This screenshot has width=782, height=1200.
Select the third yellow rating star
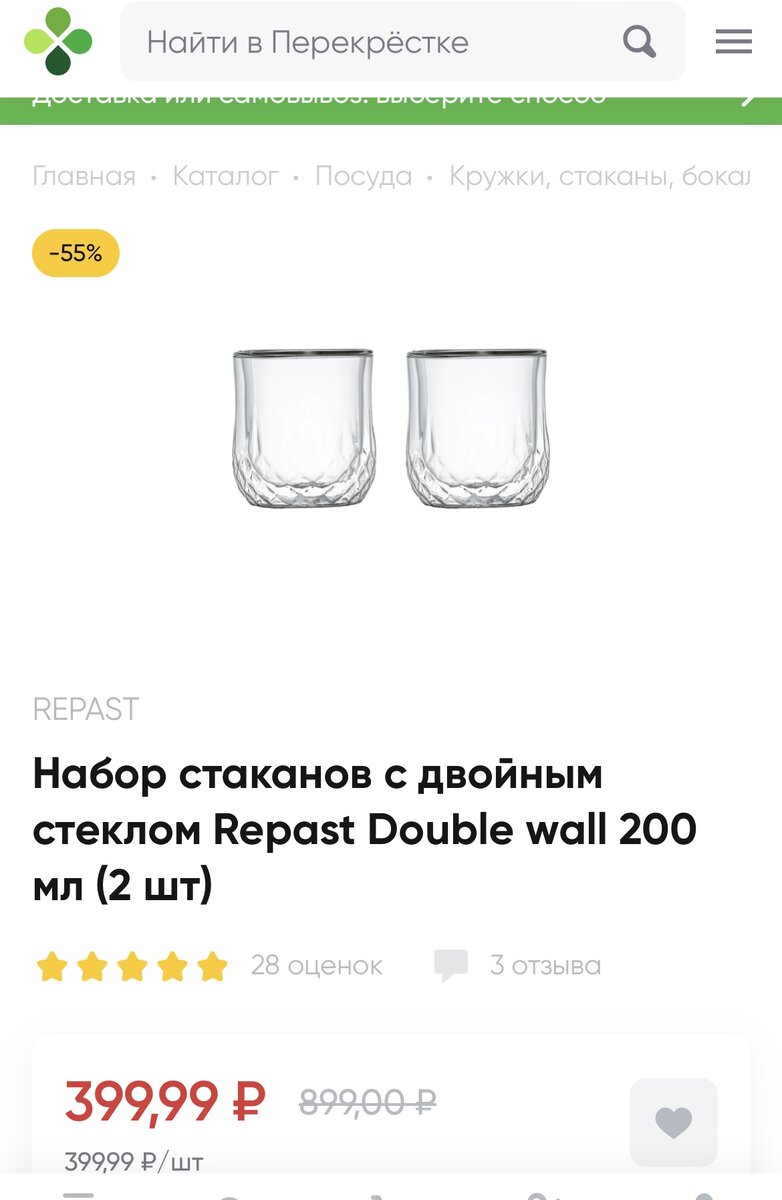coord(132,965)
